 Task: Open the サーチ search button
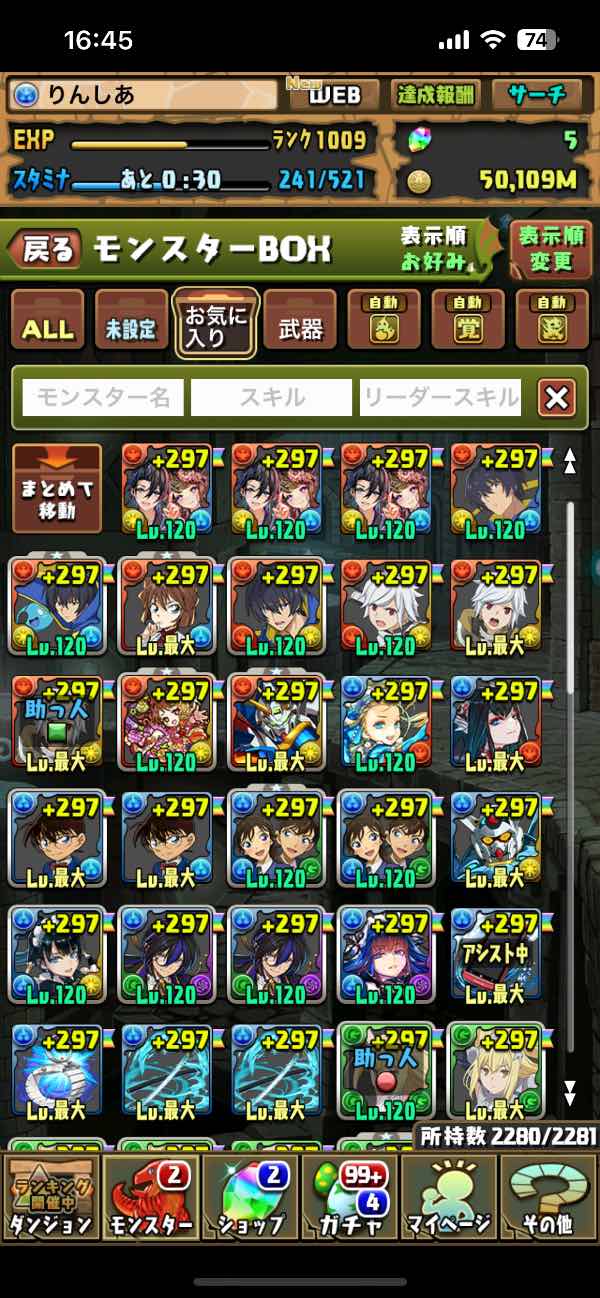(x=536, y=95)
